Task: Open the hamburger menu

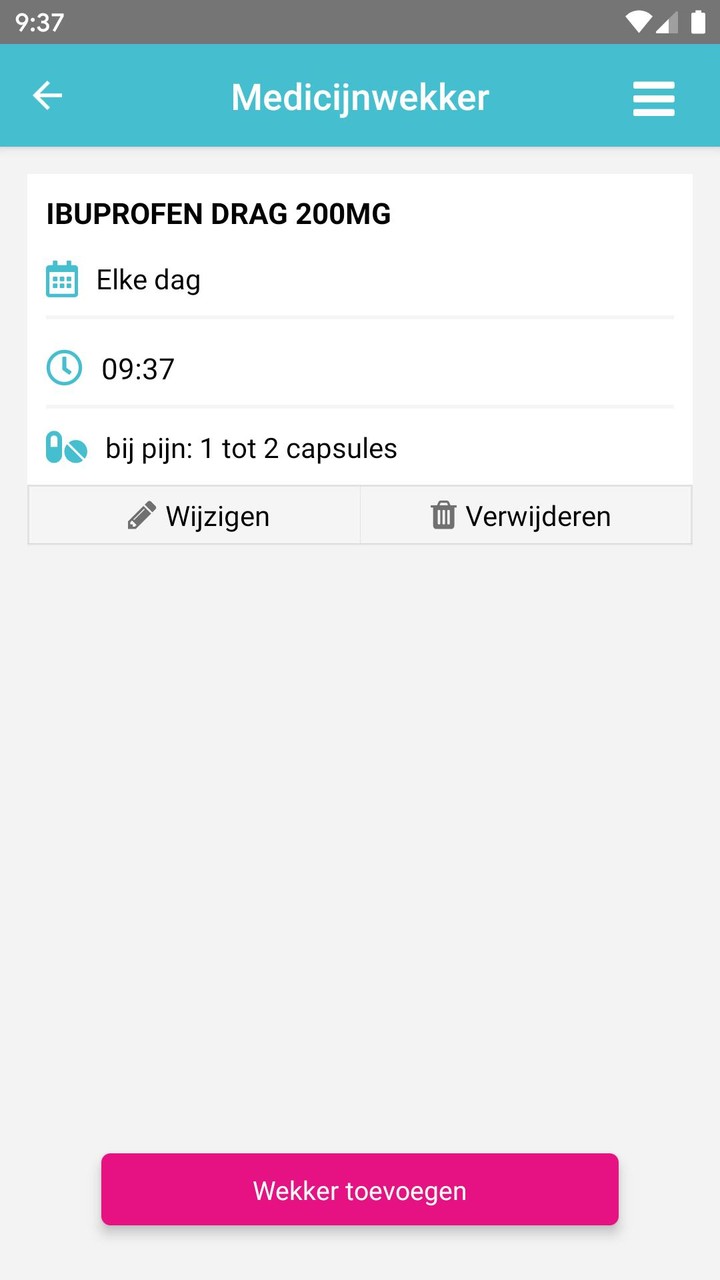Action: 654,98
